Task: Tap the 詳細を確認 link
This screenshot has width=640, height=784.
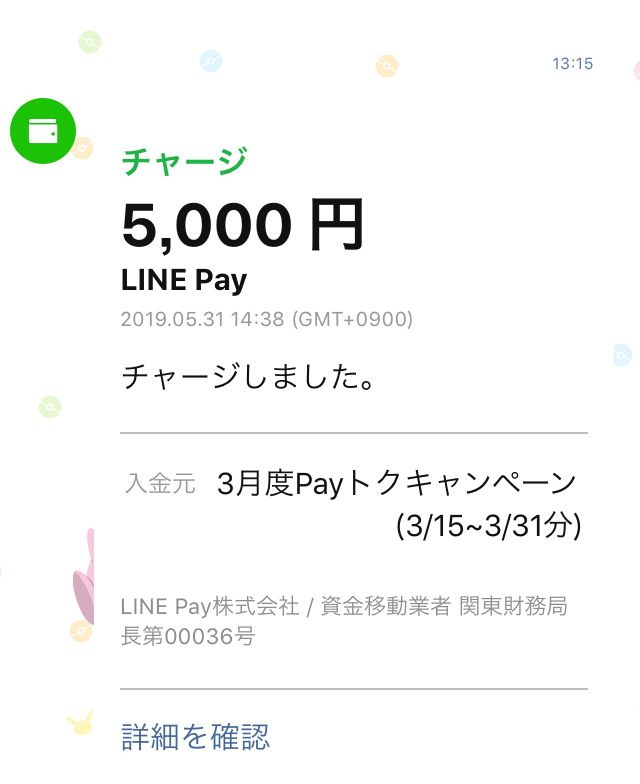Action: 195,737
